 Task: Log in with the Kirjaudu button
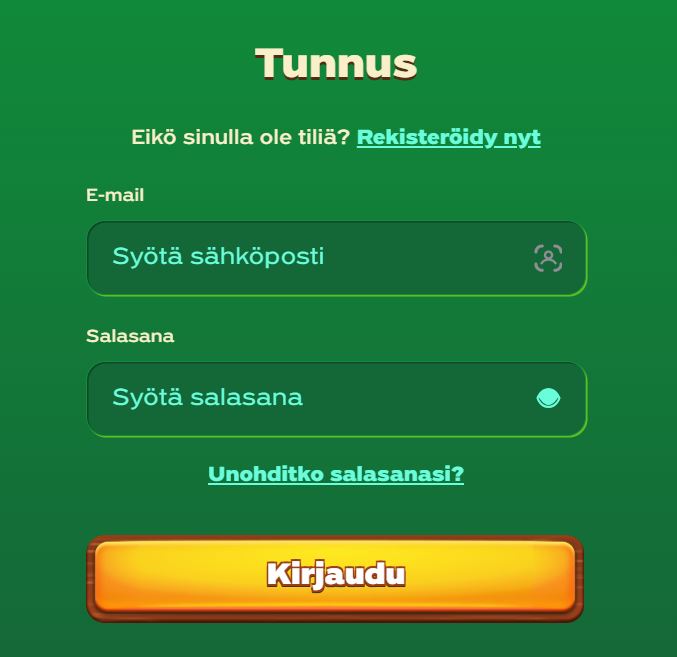(336, 576)
